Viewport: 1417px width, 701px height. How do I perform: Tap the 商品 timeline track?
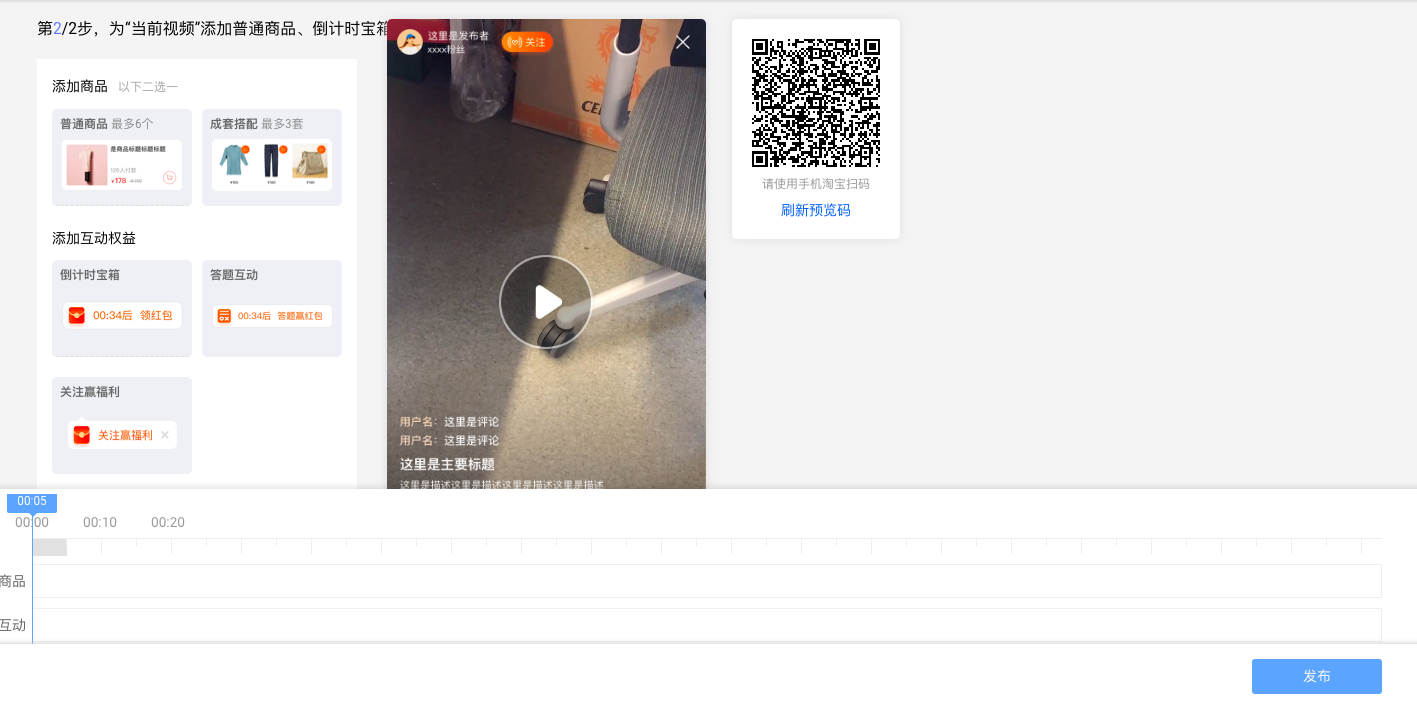coord(706,581)
